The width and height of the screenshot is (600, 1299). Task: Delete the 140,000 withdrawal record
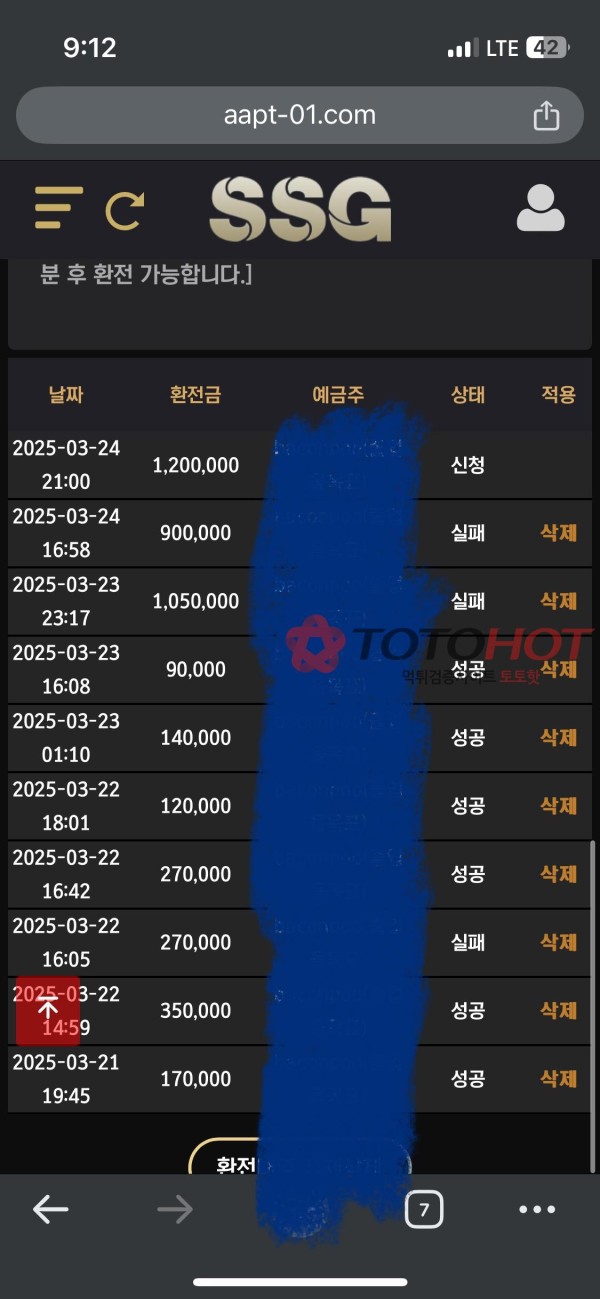click(558, 737)
